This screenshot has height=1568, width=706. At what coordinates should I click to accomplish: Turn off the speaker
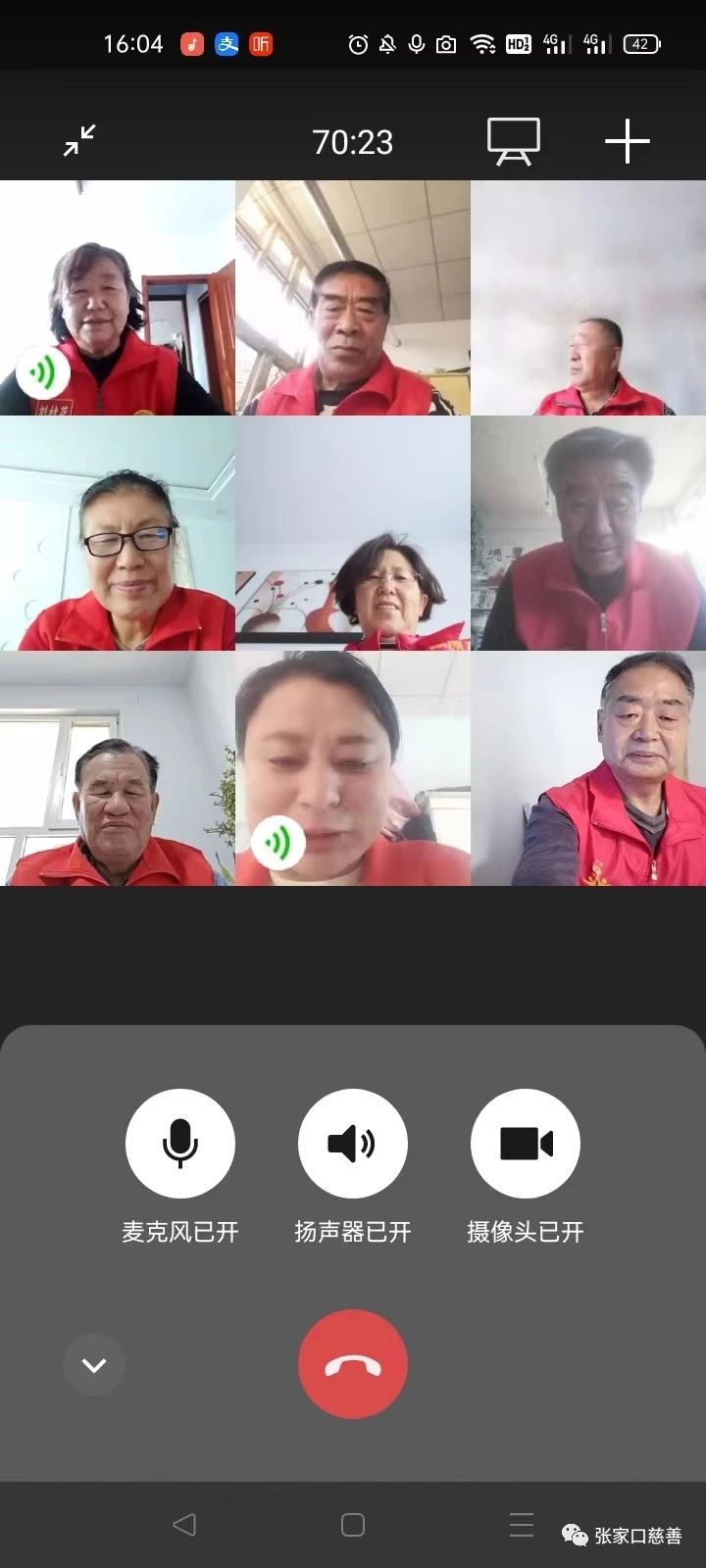[352, 1143]
